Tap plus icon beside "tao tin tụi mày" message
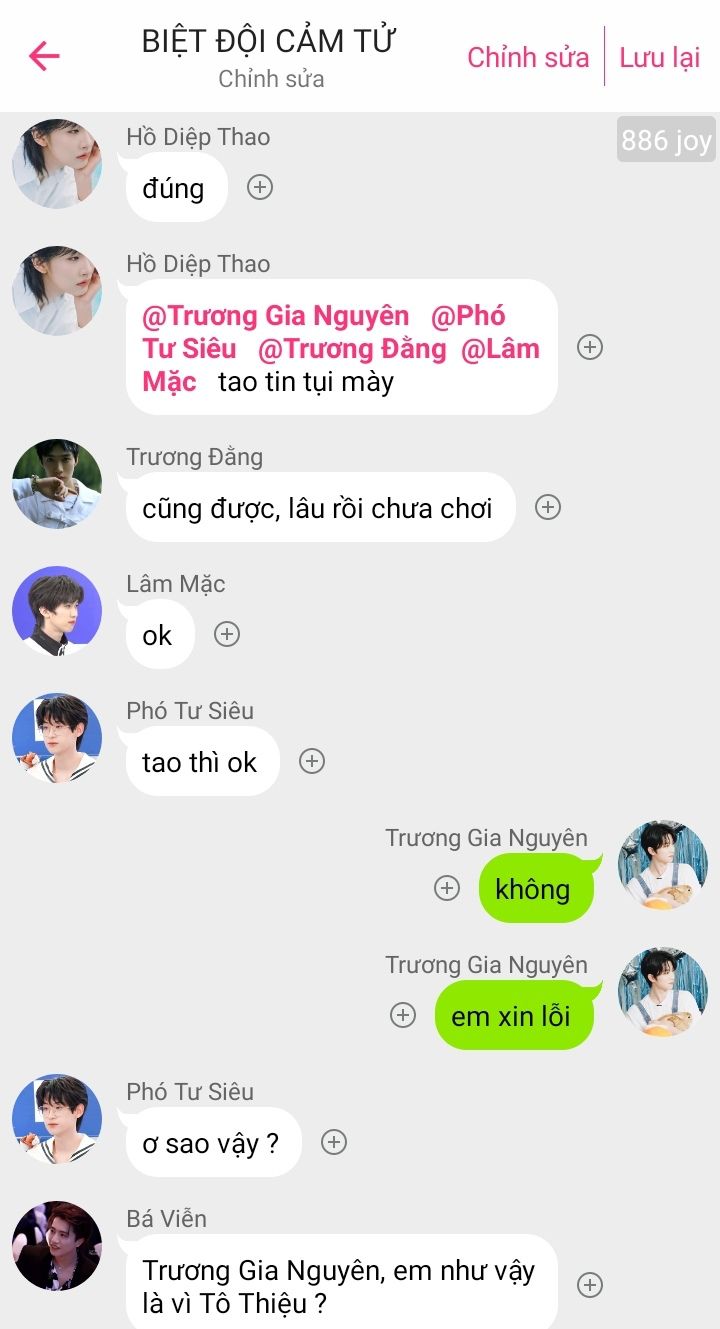This screenshot has width=720, height=1329. click(590, 347)
